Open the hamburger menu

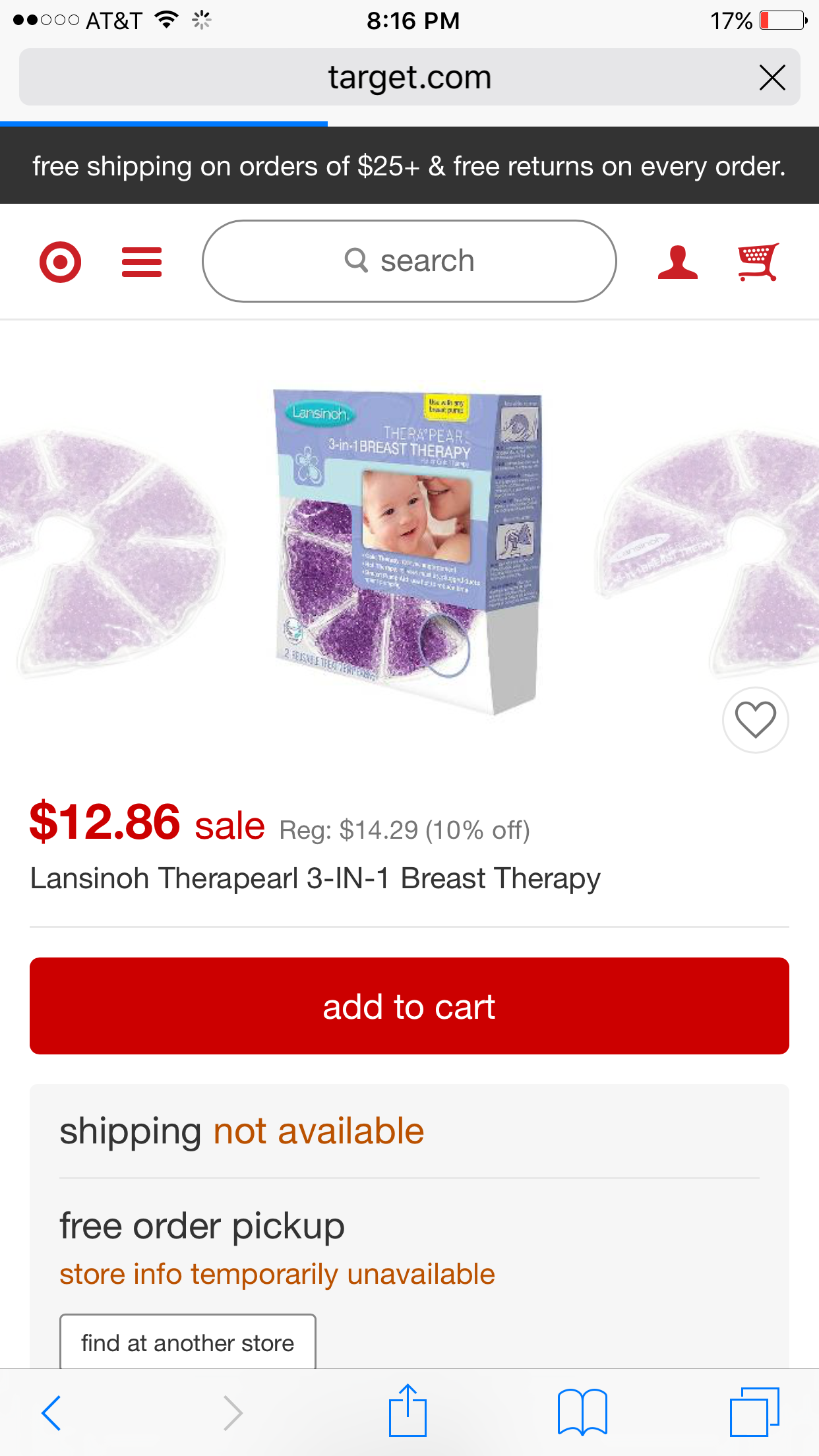[x=142, y=262]
